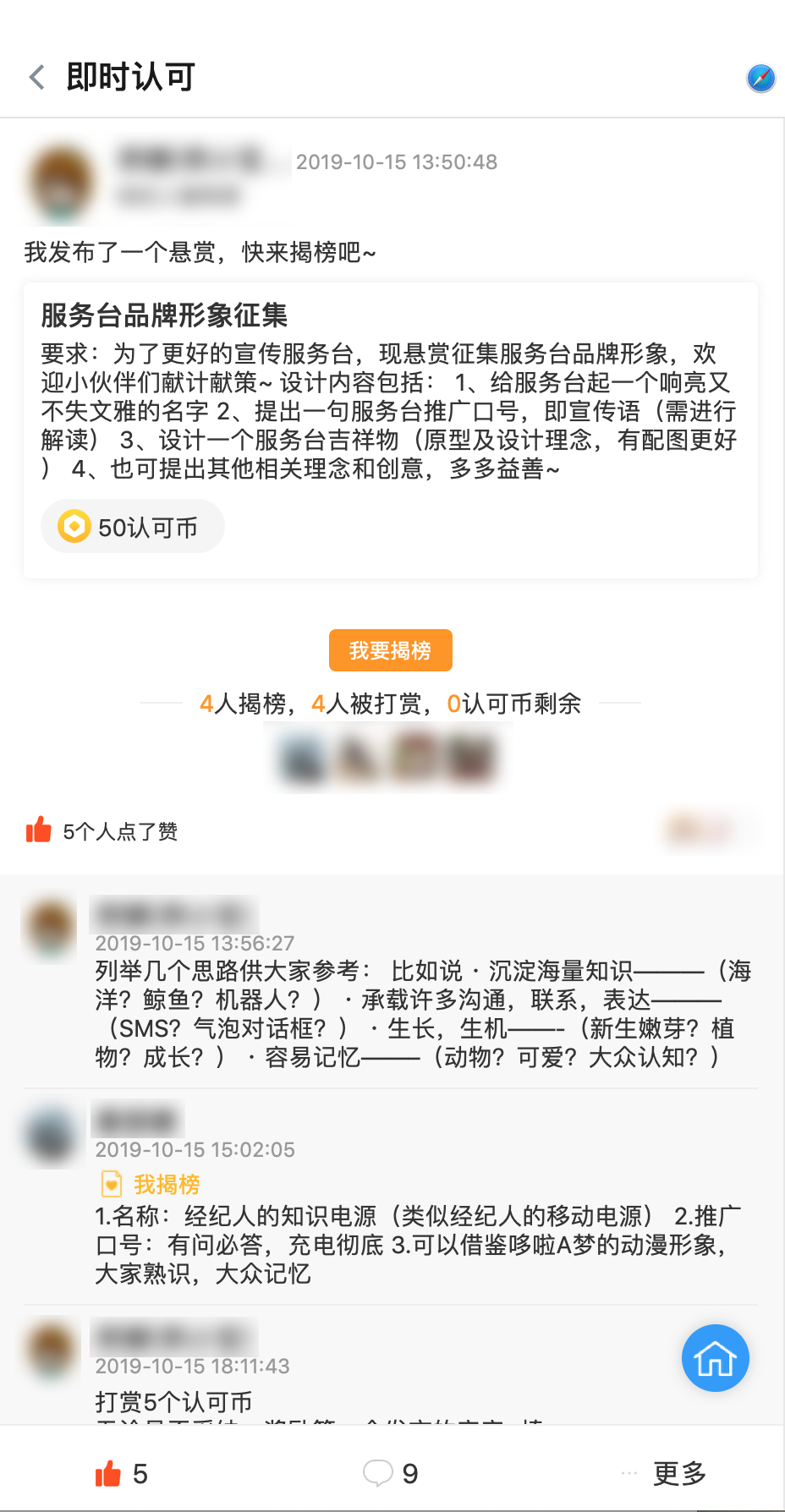785x1512 pixels.
Task: Open the post author's avatar
Action: coord(61,183)
